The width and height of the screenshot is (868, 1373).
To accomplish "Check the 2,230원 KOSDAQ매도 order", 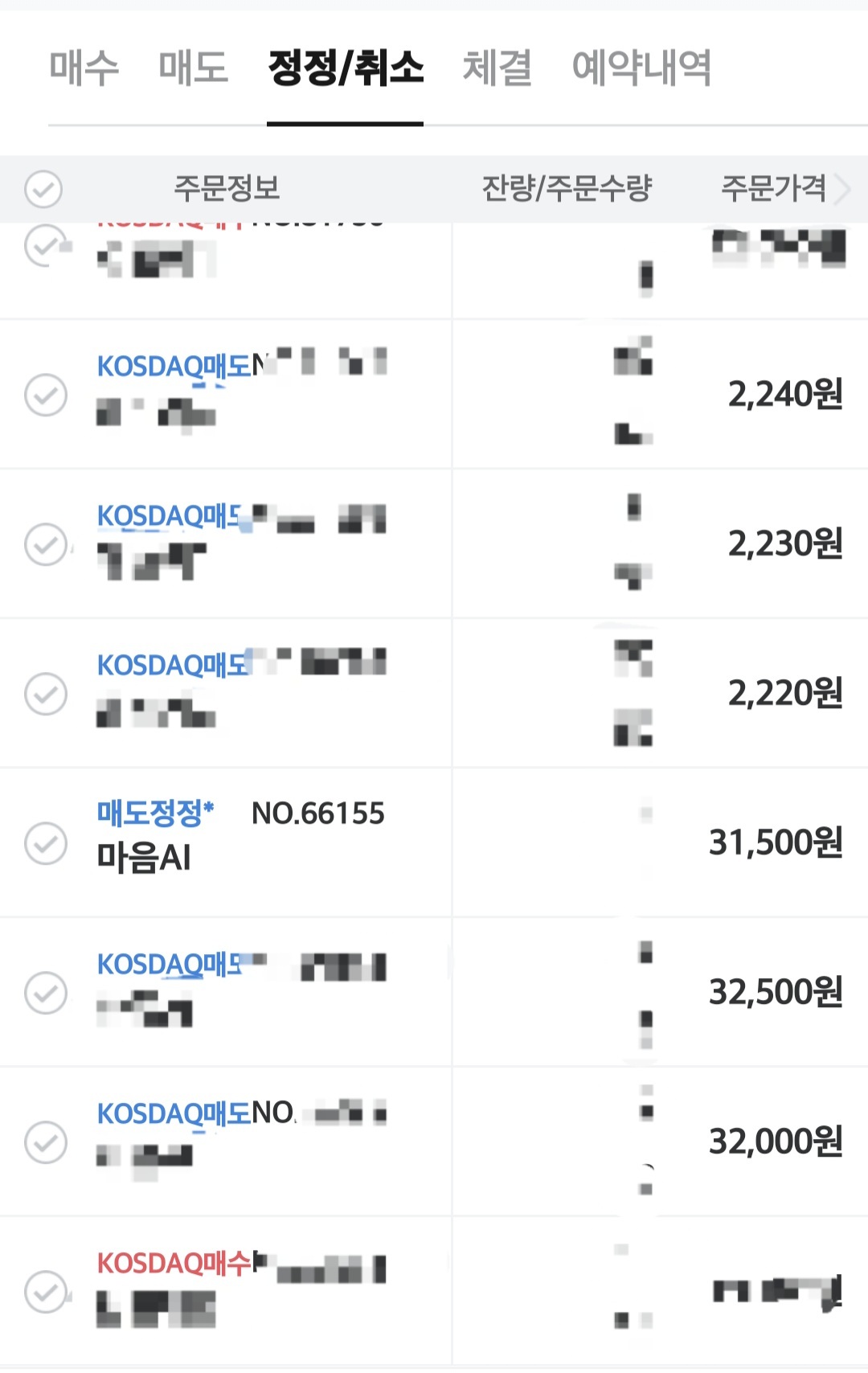I will coord(46,545).
